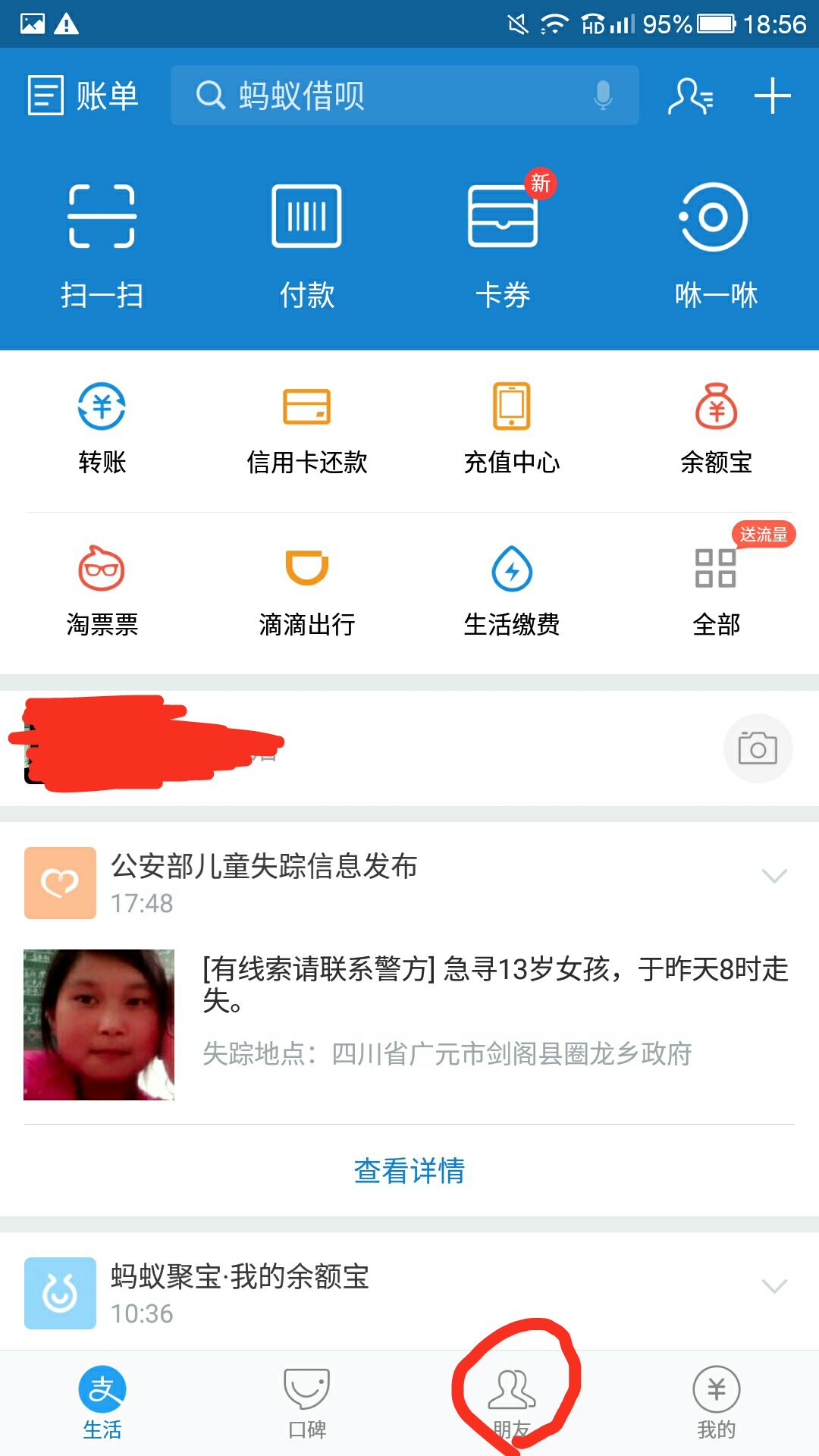
Task: Tap the plus icon in top bar
Action: click(772, 96)
